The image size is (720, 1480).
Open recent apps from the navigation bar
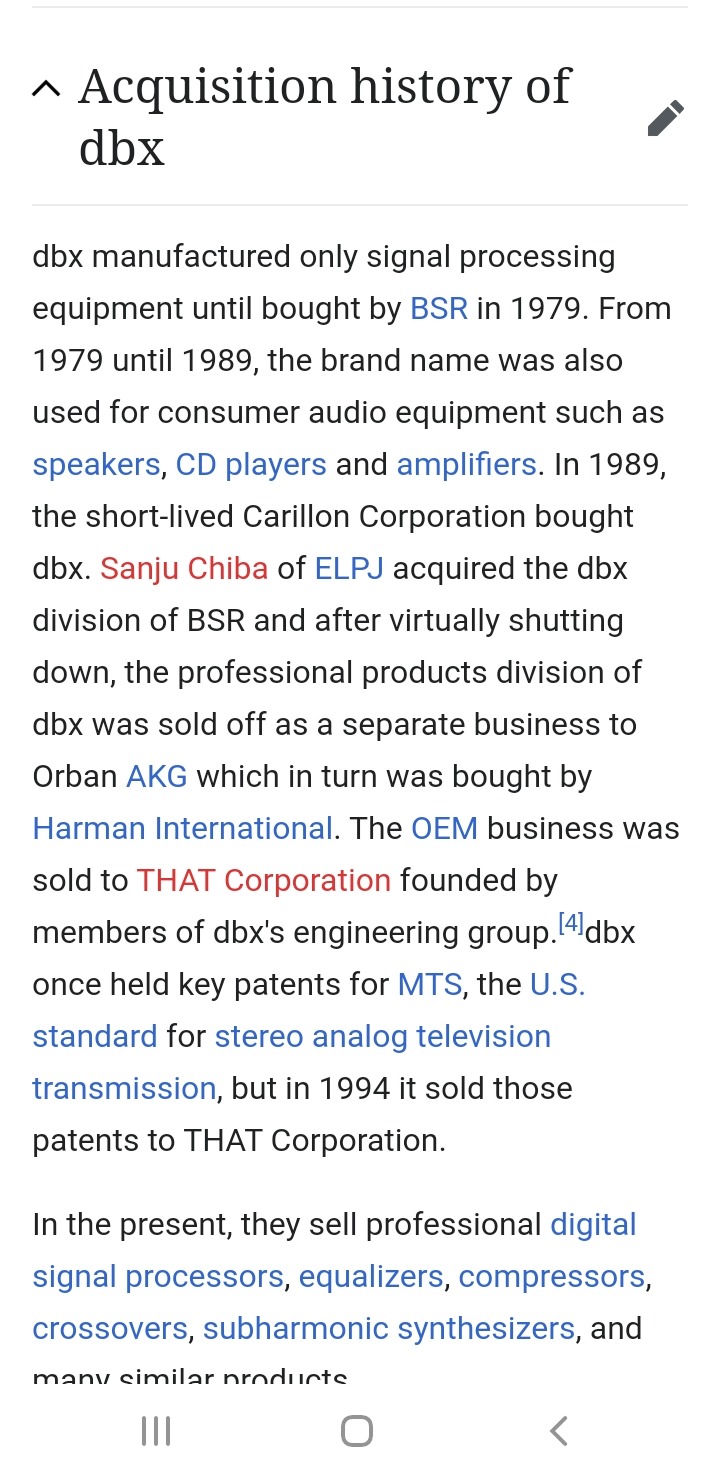click(156, 1431)
